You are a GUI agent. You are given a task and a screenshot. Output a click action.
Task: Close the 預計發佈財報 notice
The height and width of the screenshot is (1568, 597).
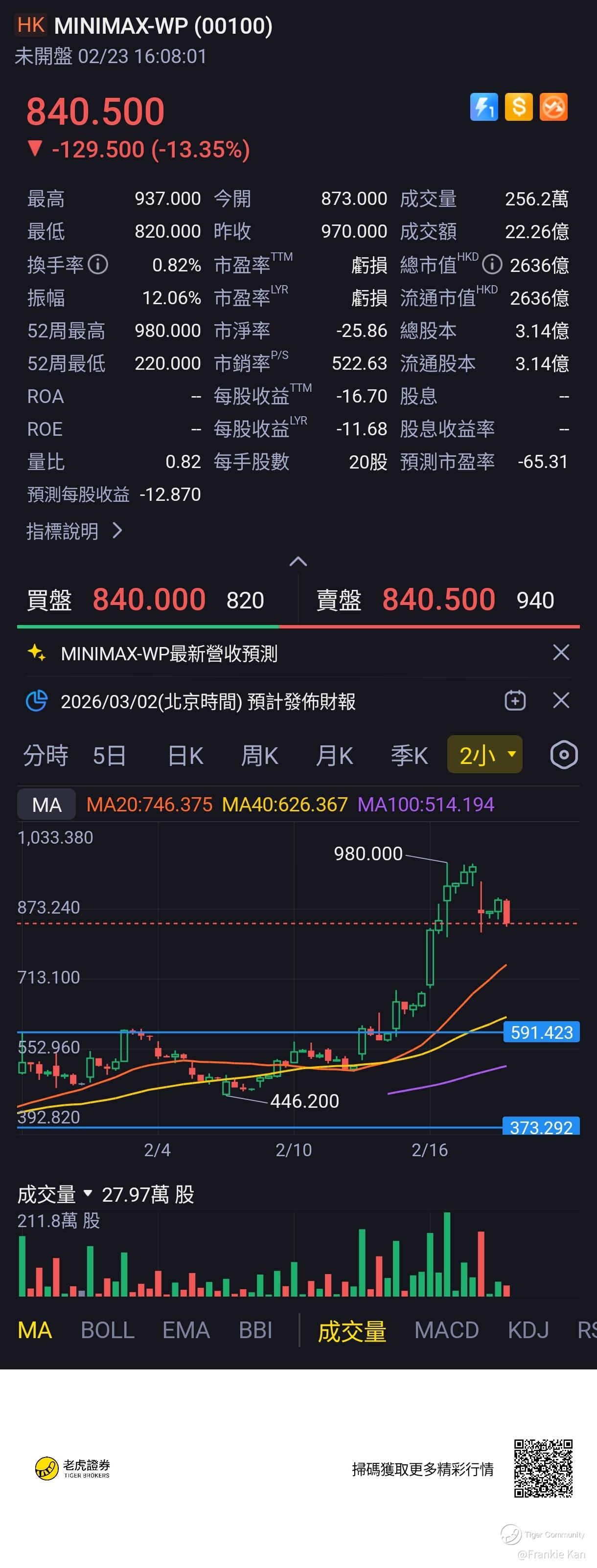coord(560,700)
